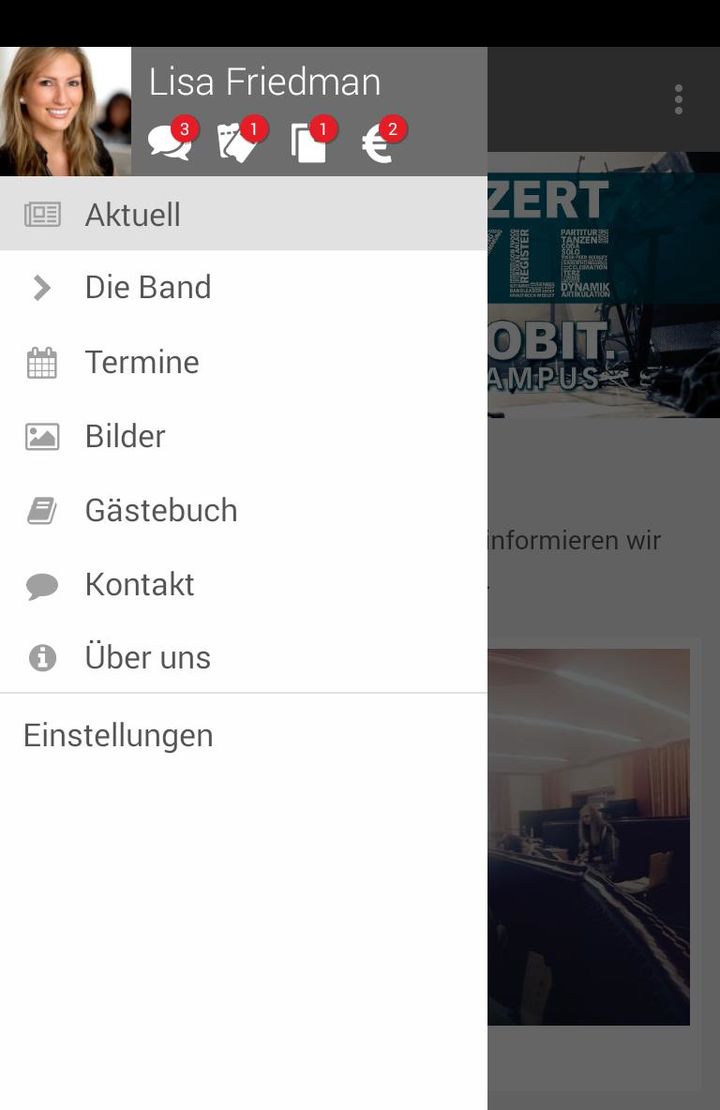Screen dimensions: 720x1110
Task: Open the chat messages icon with 3 notifications
Action: click(x=169, y=142)
